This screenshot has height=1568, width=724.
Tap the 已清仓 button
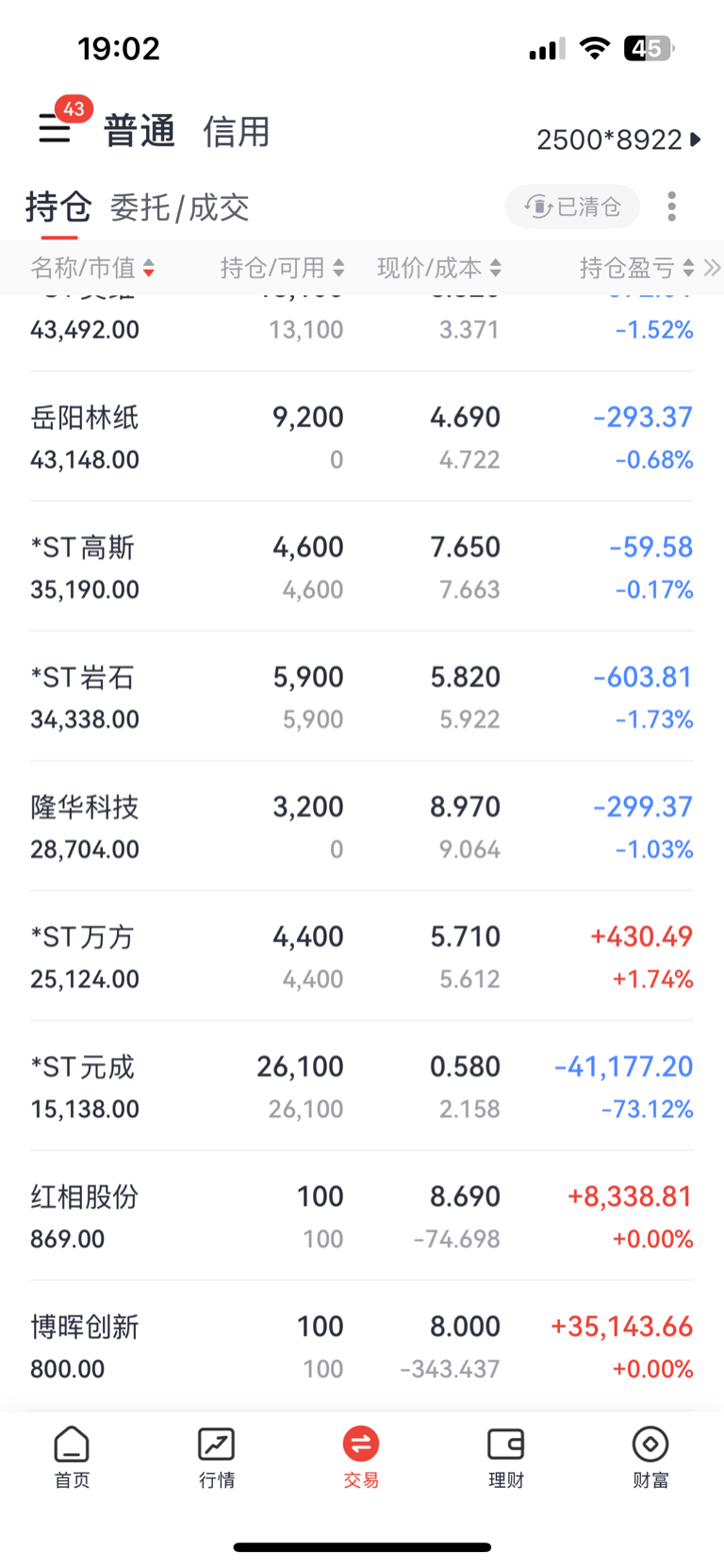click(572, 206)
